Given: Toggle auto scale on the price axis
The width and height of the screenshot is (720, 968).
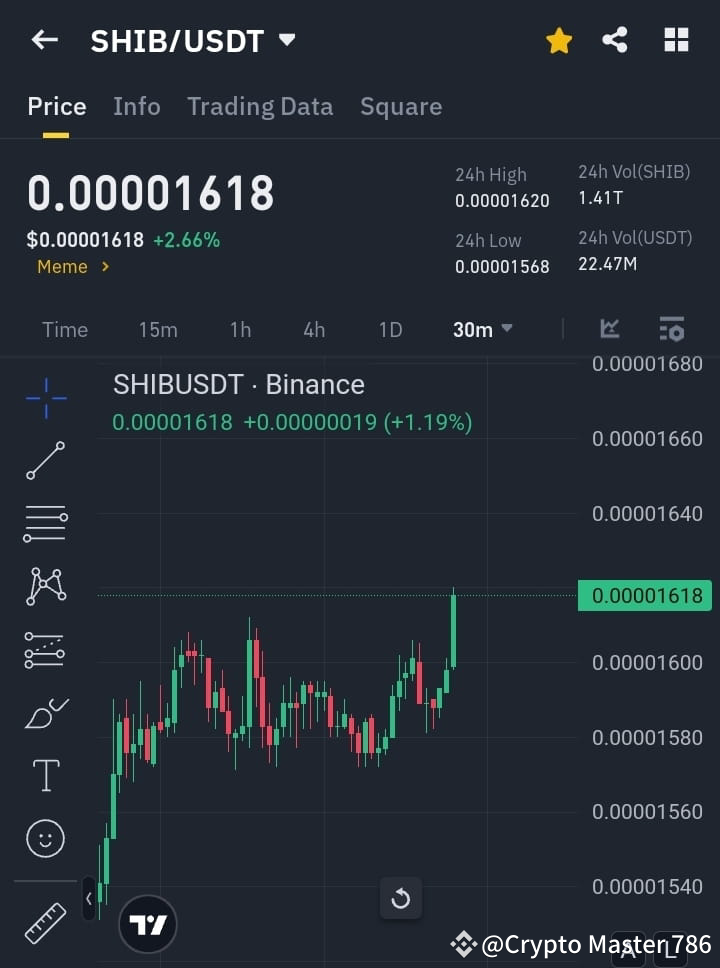Looking at the screenshot, I should (628, 950).
